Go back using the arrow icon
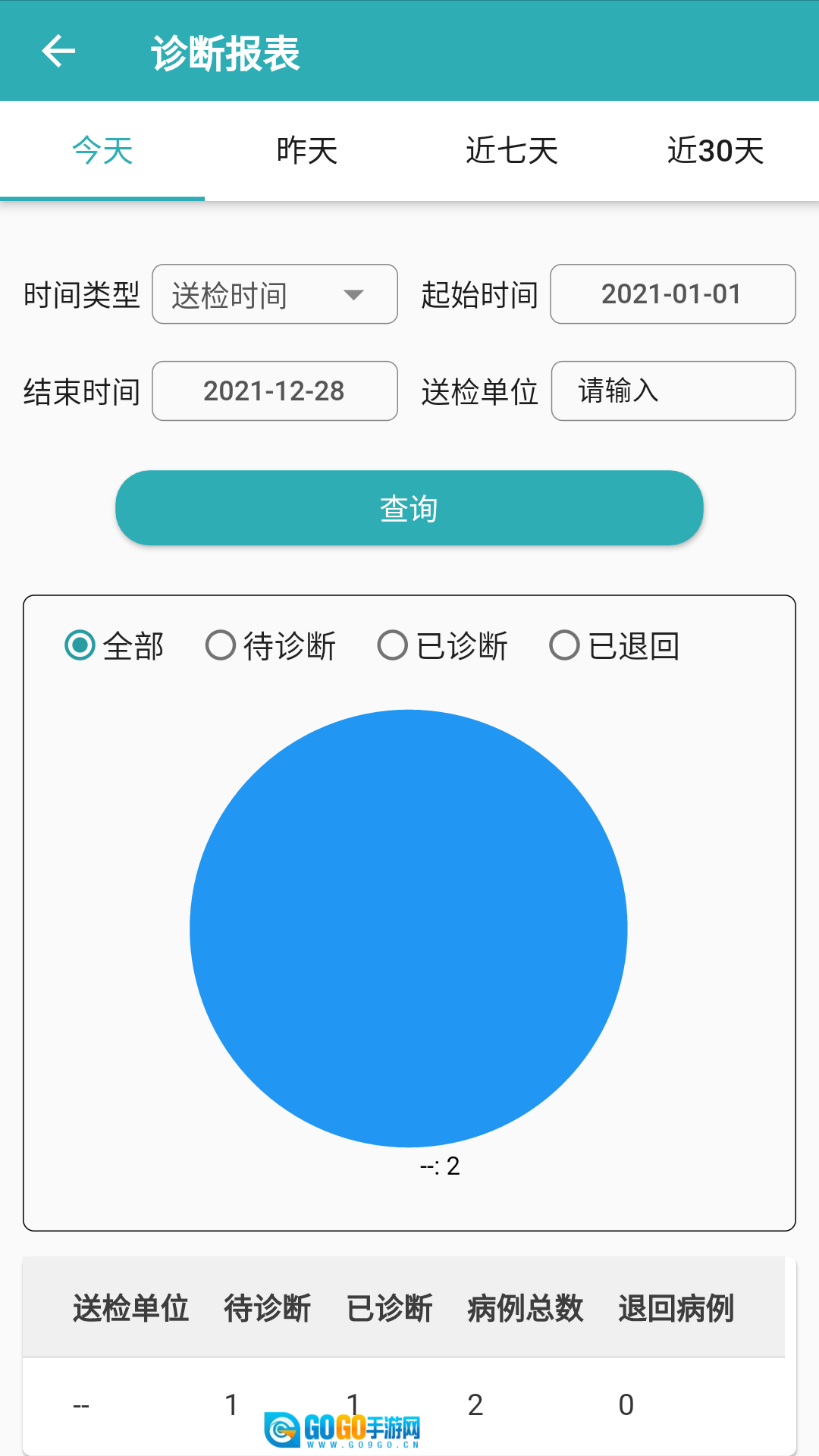The image size is (819, 1456). tap(58, 52)
